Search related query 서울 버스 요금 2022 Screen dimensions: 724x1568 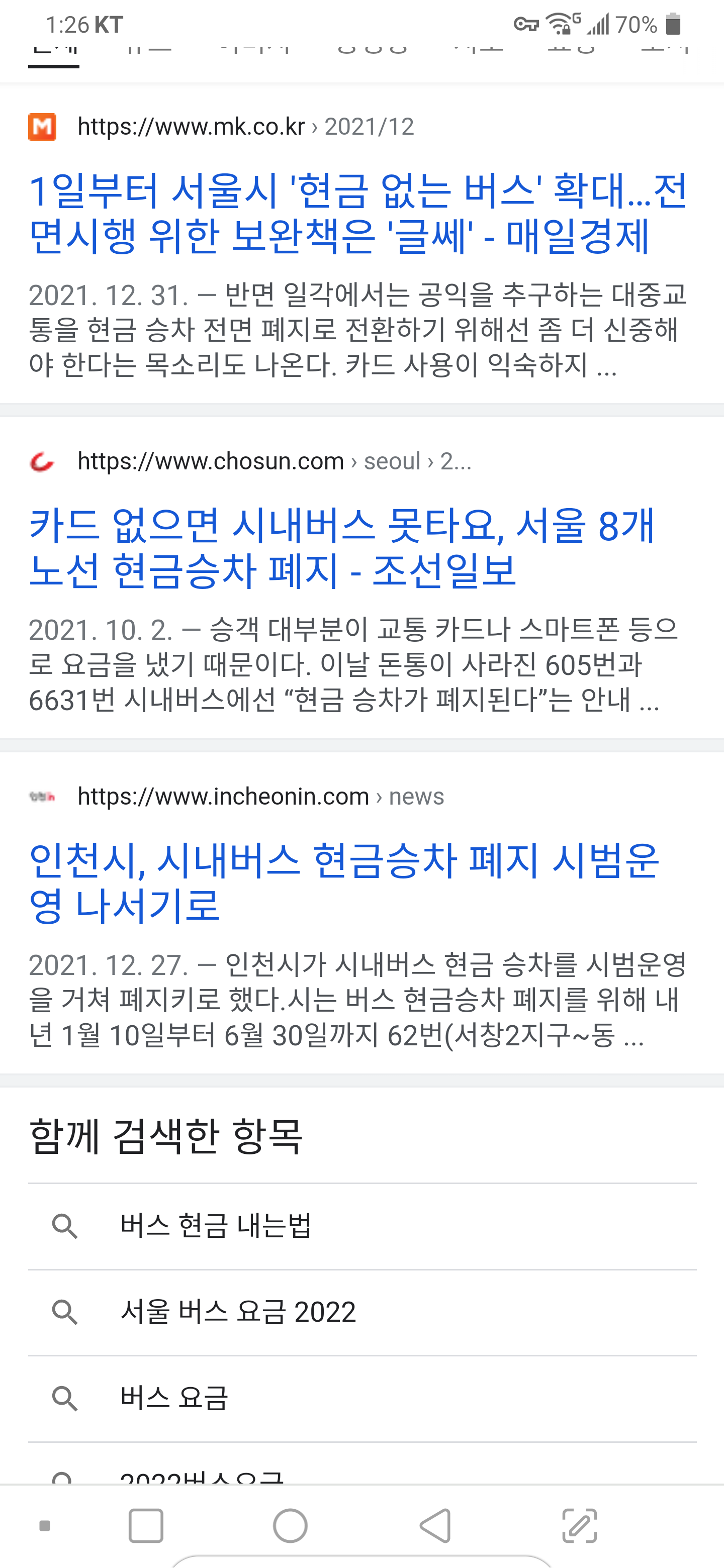[x=237, y=1312]
